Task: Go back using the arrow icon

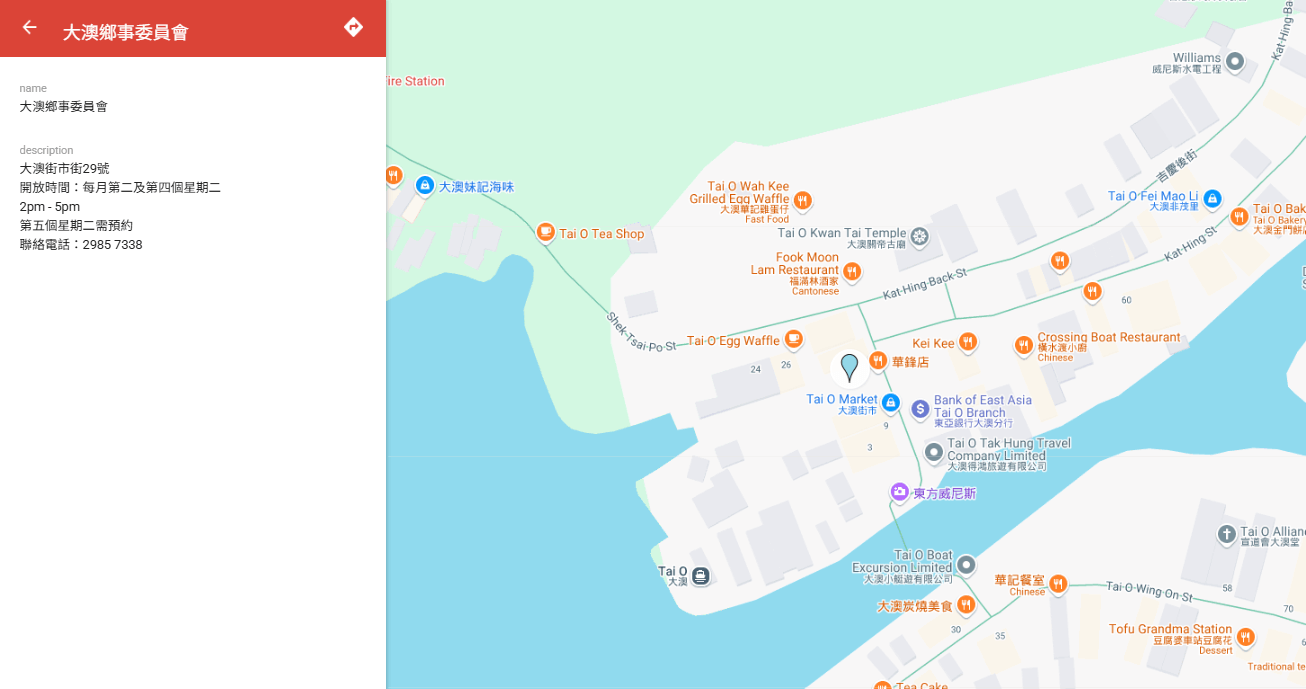Action: pyautogui.click(x=29, y=28)
